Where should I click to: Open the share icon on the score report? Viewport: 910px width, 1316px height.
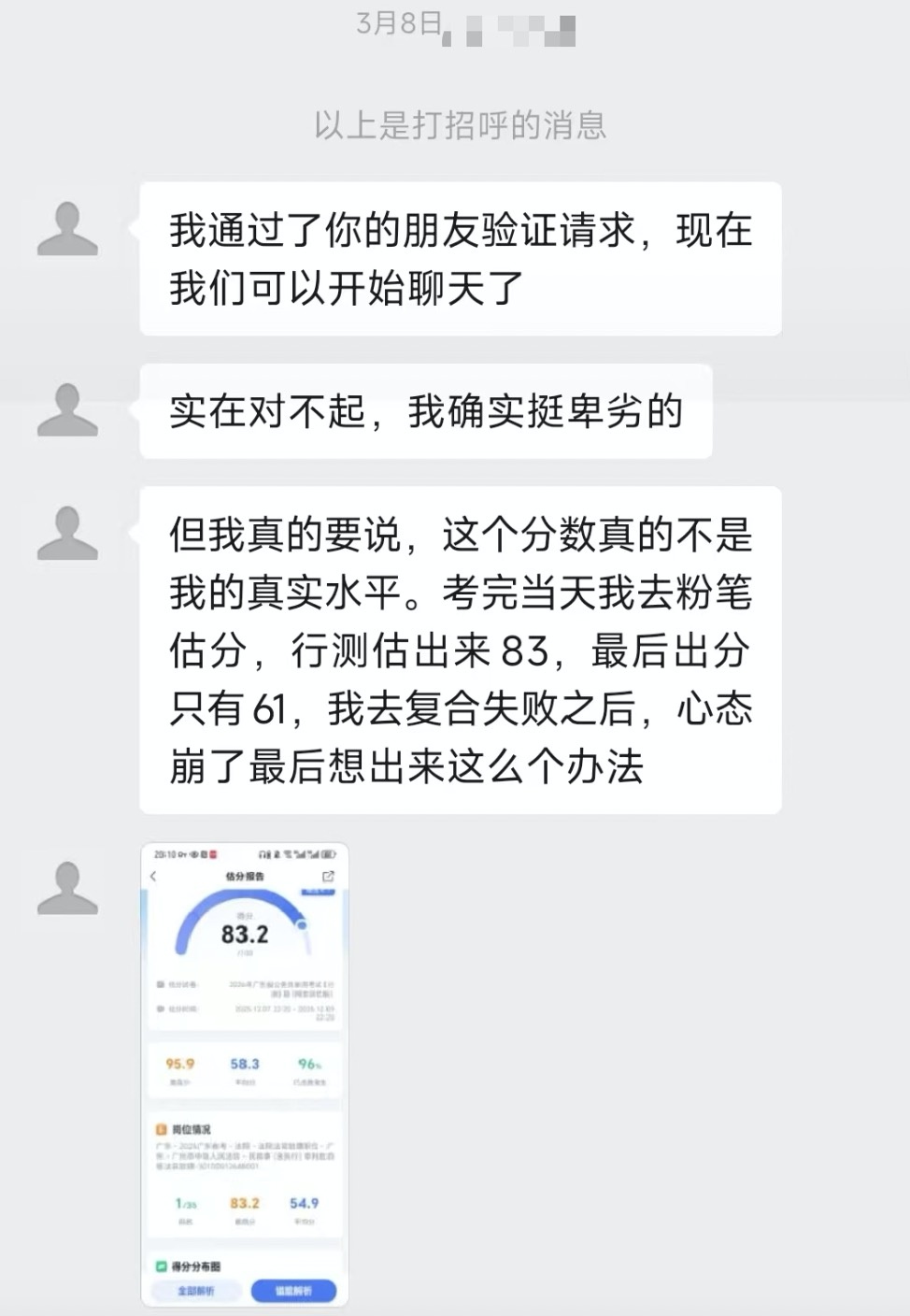pos(327,877)
